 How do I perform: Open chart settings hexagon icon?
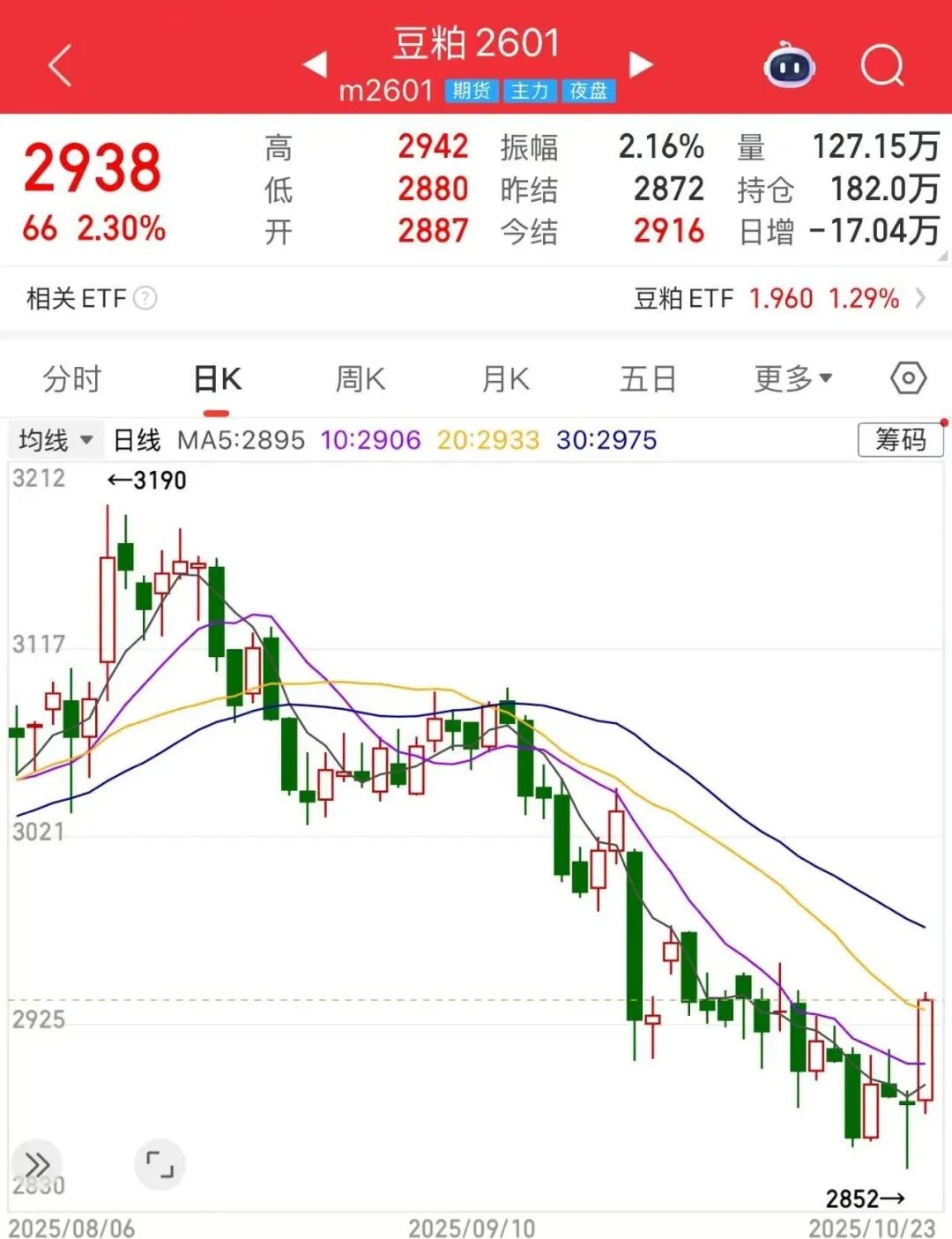click(x=908, y=379)
